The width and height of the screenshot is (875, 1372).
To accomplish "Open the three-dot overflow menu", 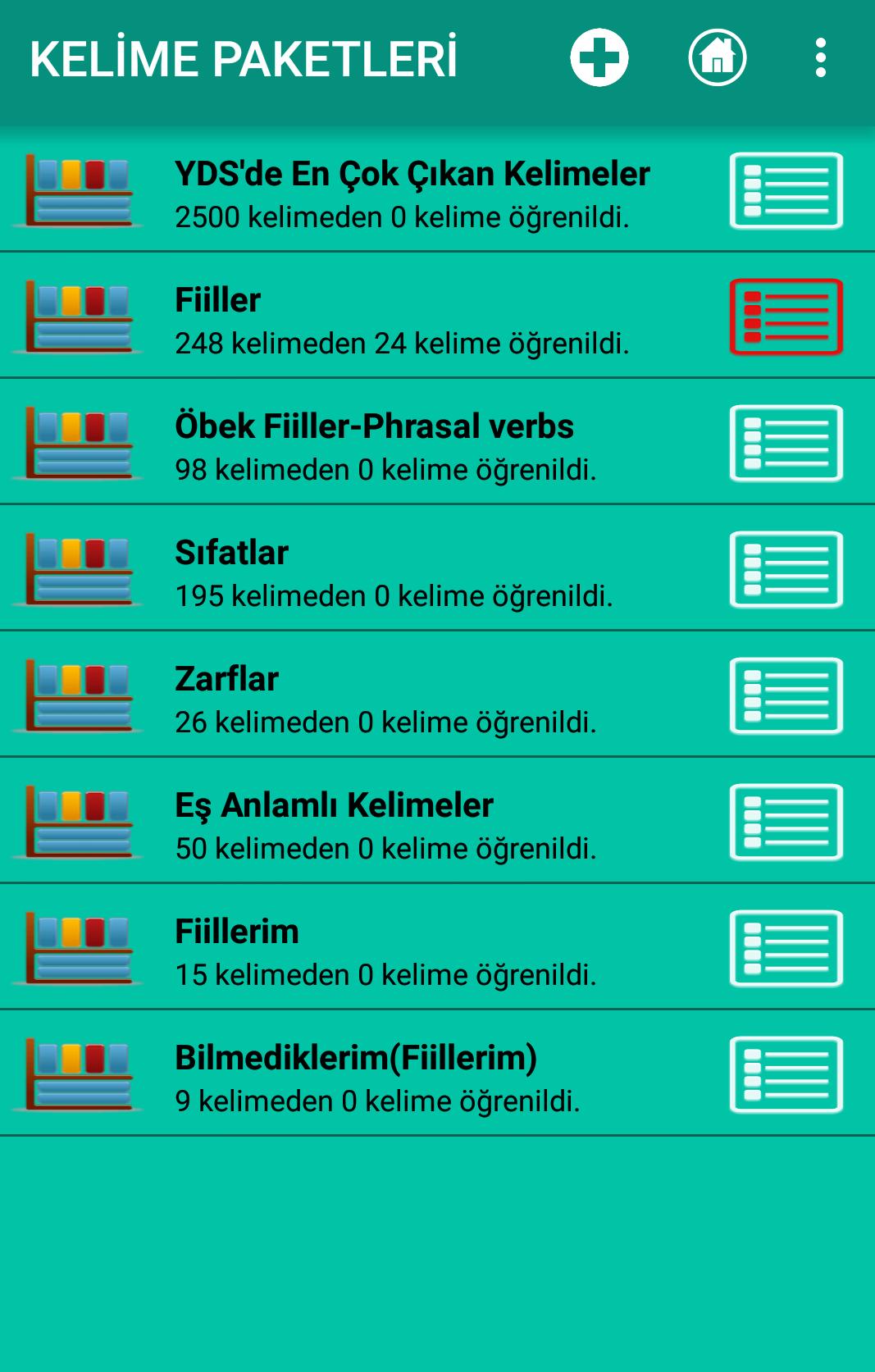I will click(x=819, y=57).
